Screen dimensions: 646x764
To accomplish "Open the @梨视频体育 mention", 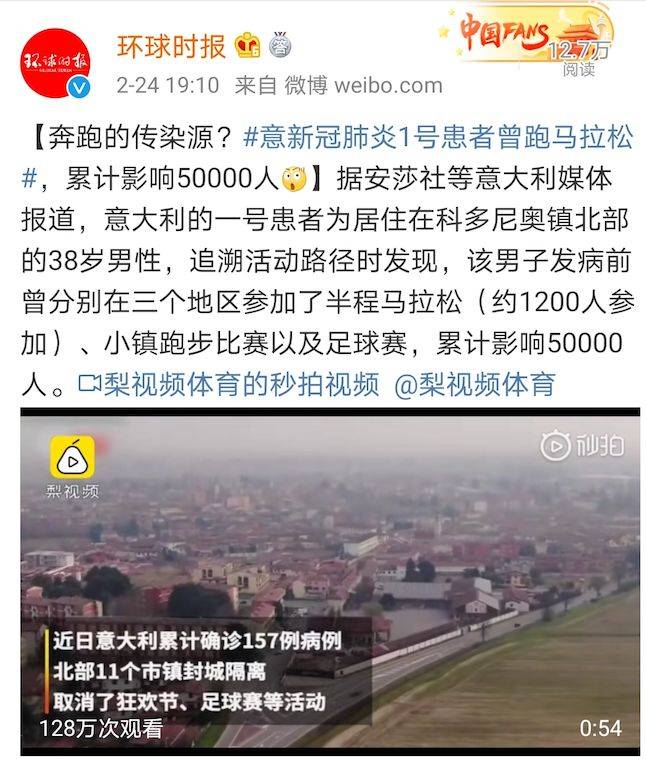I will pyautogui.click(x=474, y=384).
